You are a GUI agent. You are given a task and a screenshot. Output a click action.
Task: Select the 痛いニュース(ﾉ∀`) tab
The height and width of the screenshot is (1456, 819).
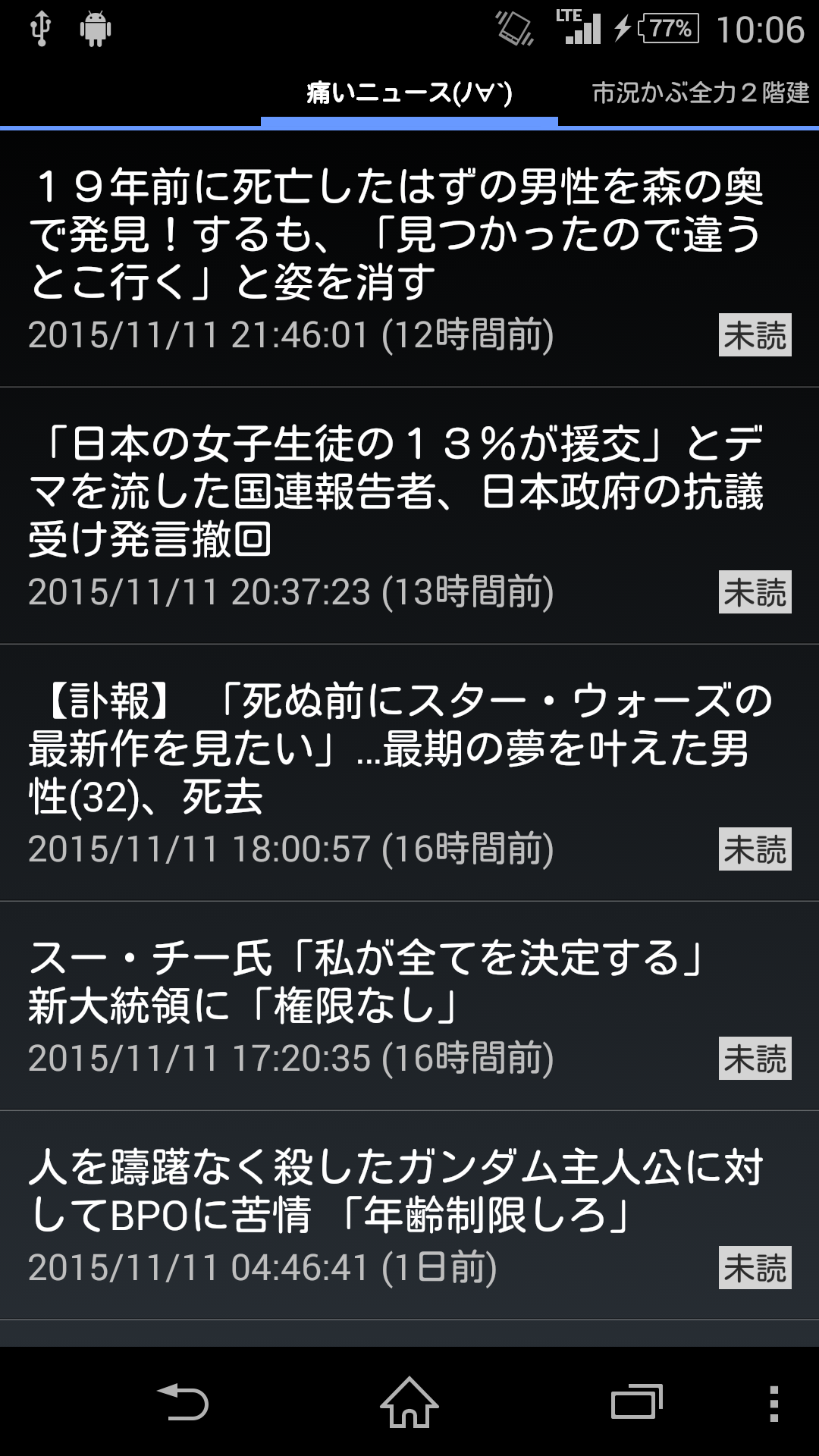[x=409, y=93]
